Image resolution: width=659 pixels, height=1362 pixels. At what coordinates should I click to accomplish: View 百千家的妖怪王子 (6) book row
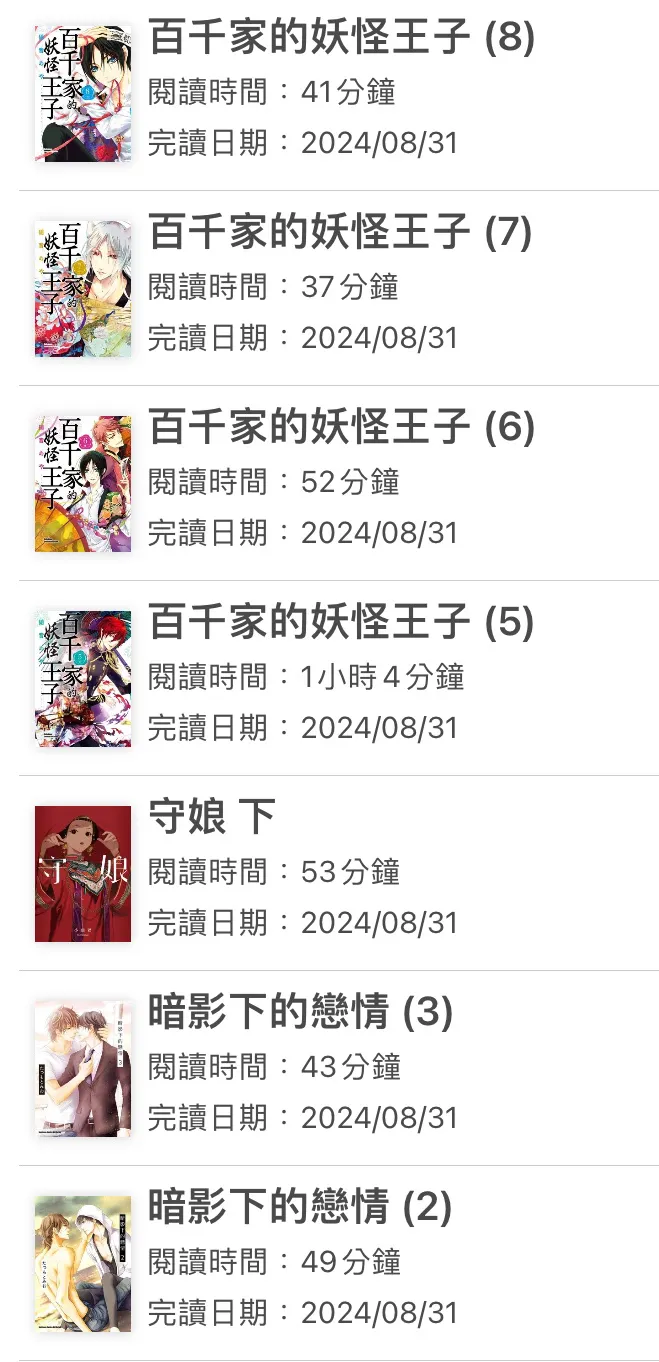coord(340,430)
